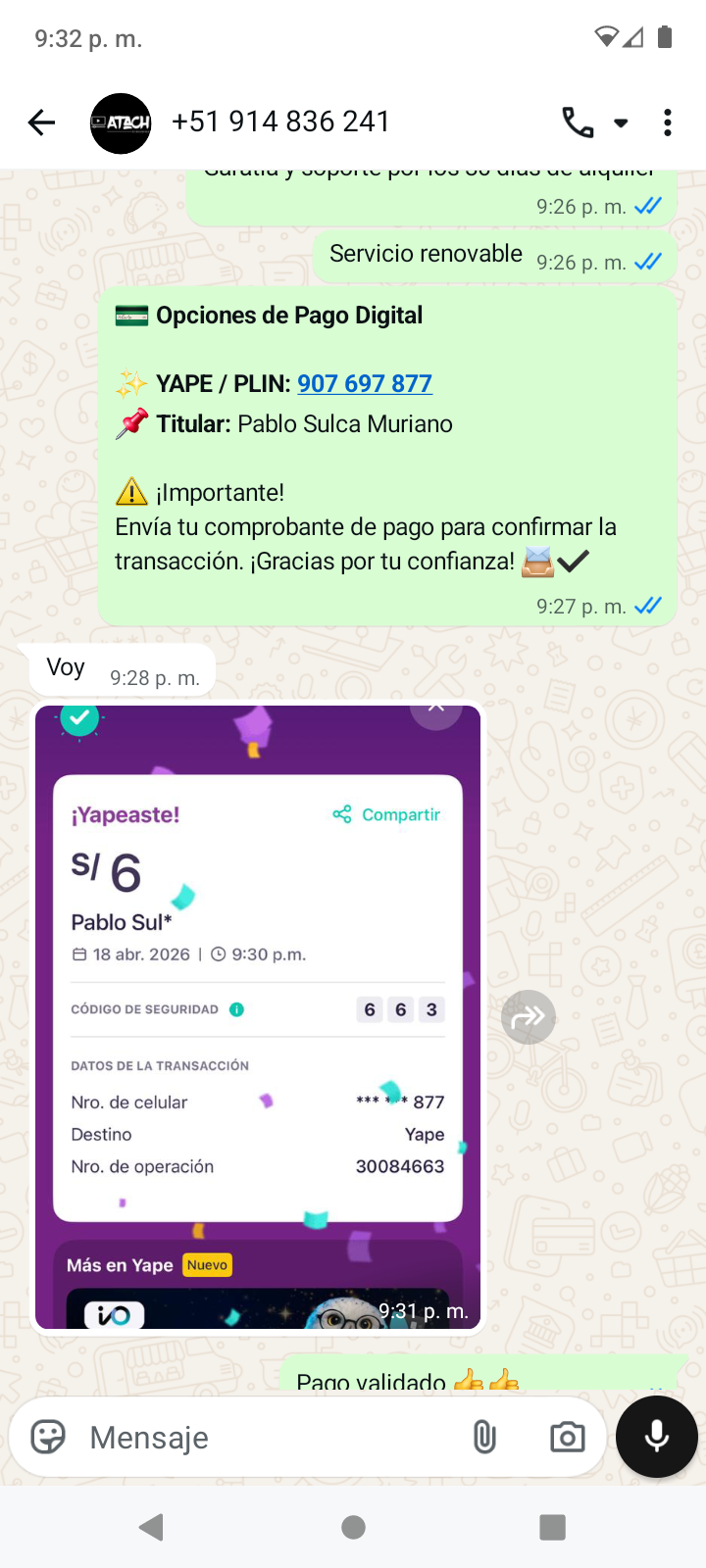This screenshot has height=1568, width=706.
Task: Open the Yape receipt image
Action: pyautogui.click(x=258, y=1017)
